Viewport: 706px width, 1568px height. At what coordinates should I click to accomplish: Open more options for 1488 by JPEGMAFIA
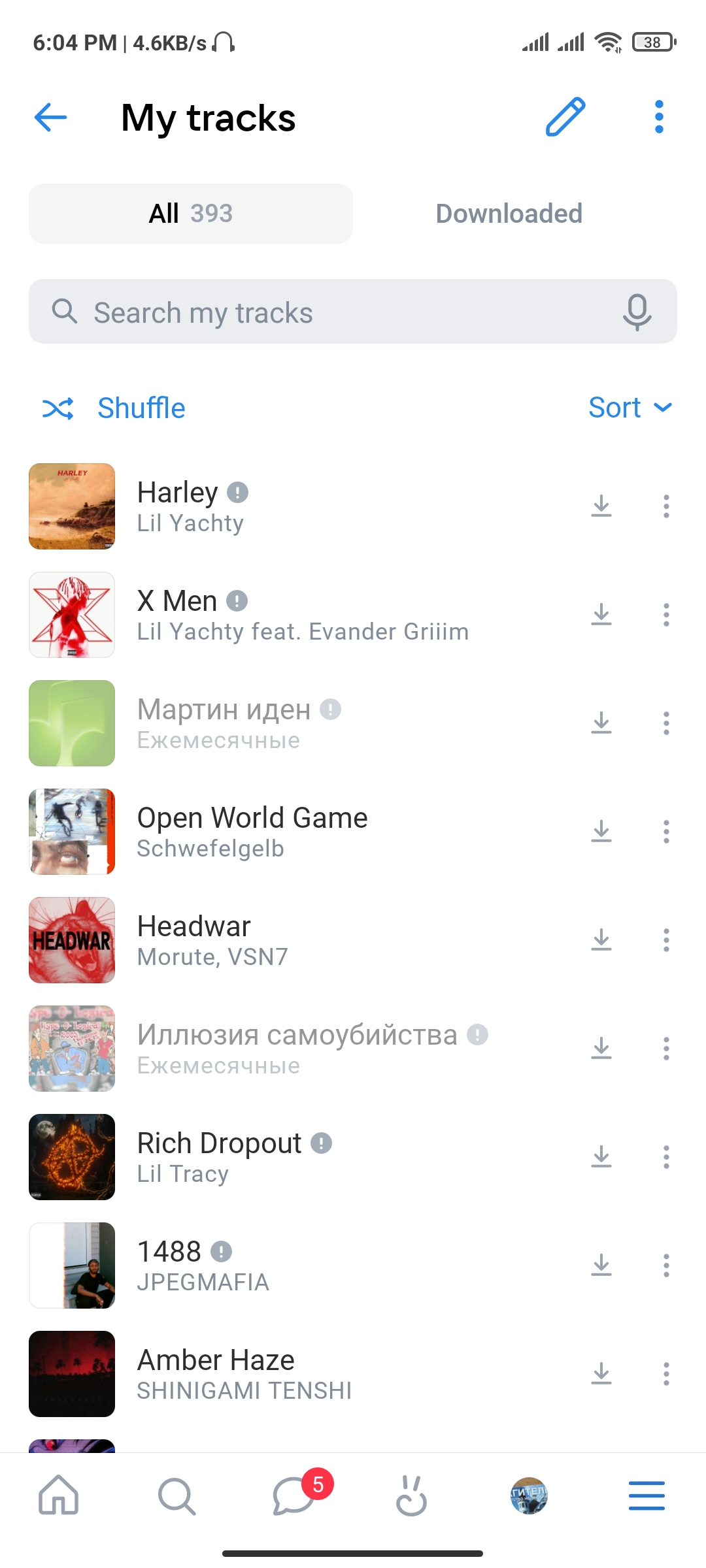click(666, 1266)
